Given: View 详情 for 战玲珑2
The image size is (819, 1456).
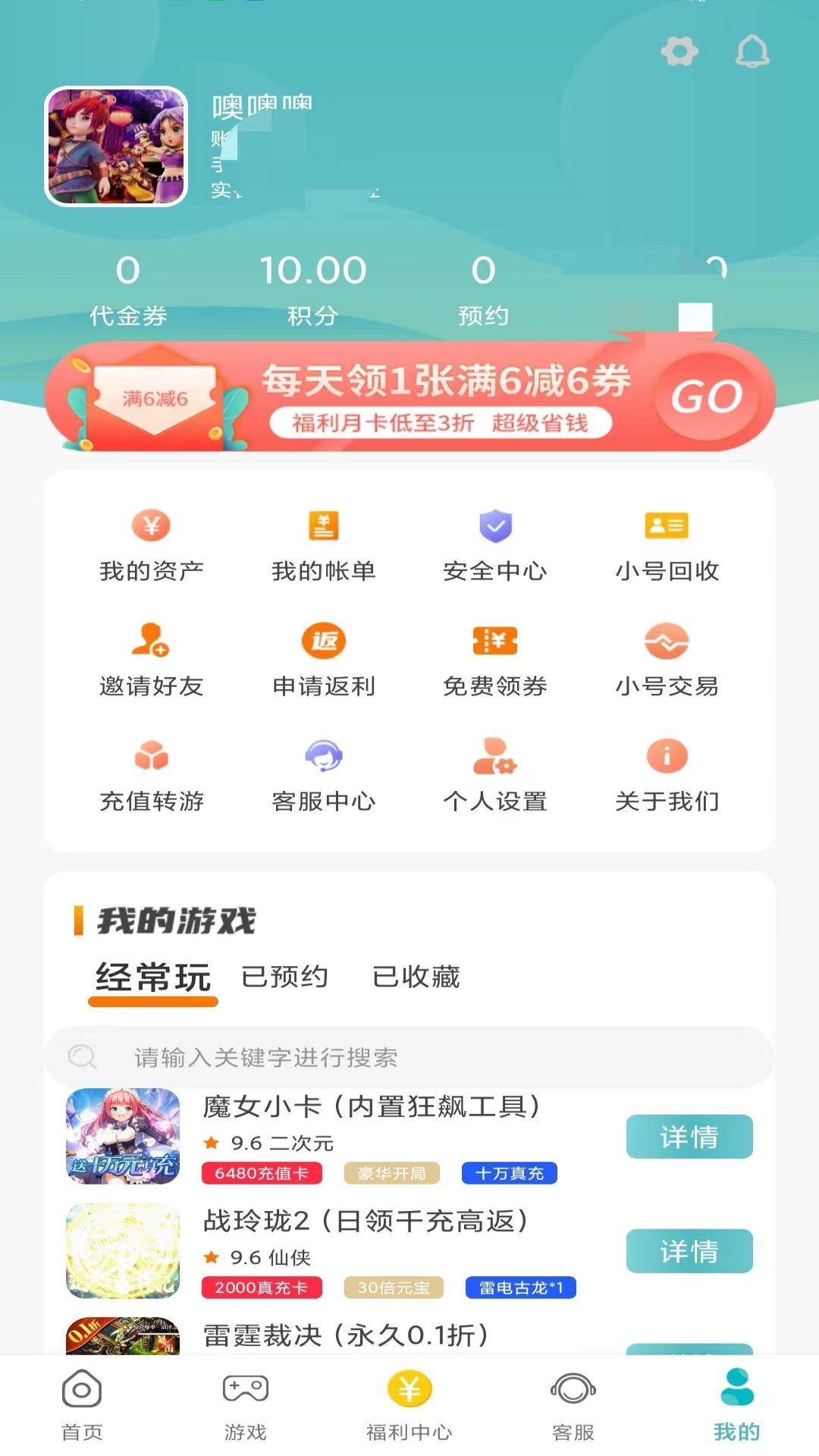Looking at the screenshot, I should pyautogui.click(x=689, y=1251).
